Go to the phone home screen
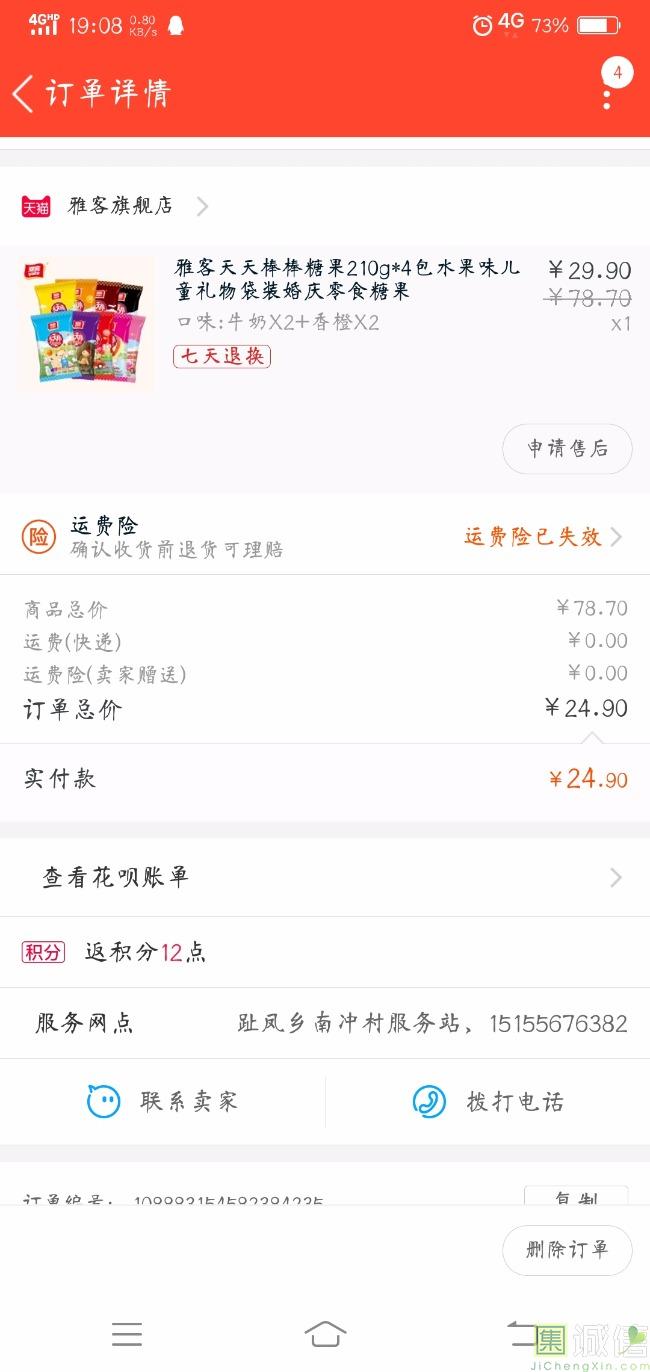 [325, 1334]
